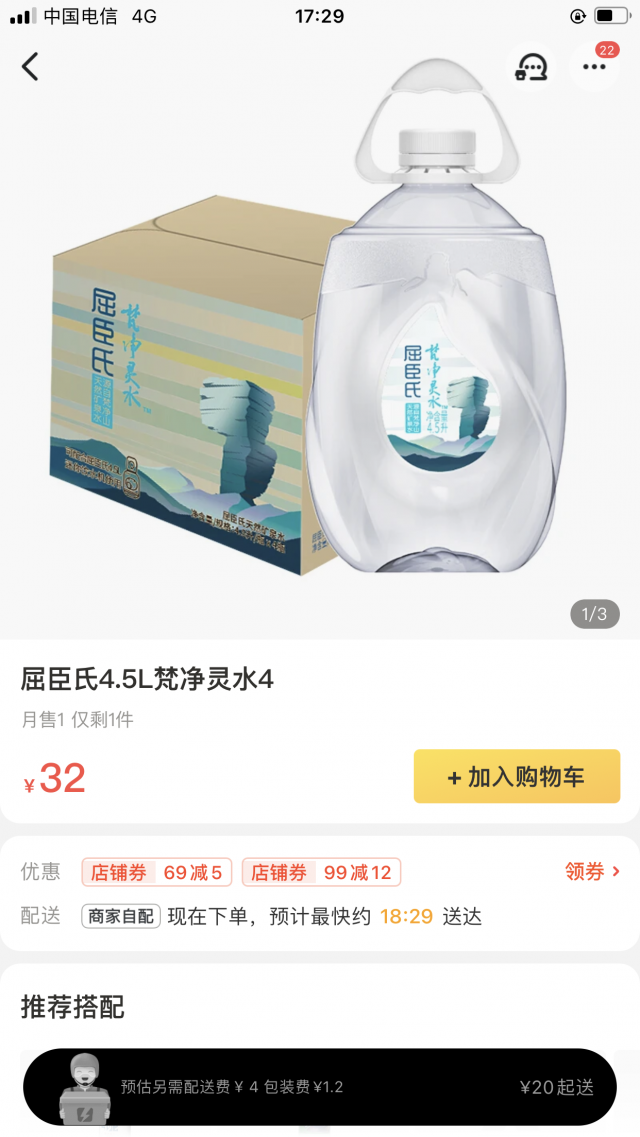Open the cart bar showing ¥20起送
The image size is (640, 1137).
point(320,1087)
